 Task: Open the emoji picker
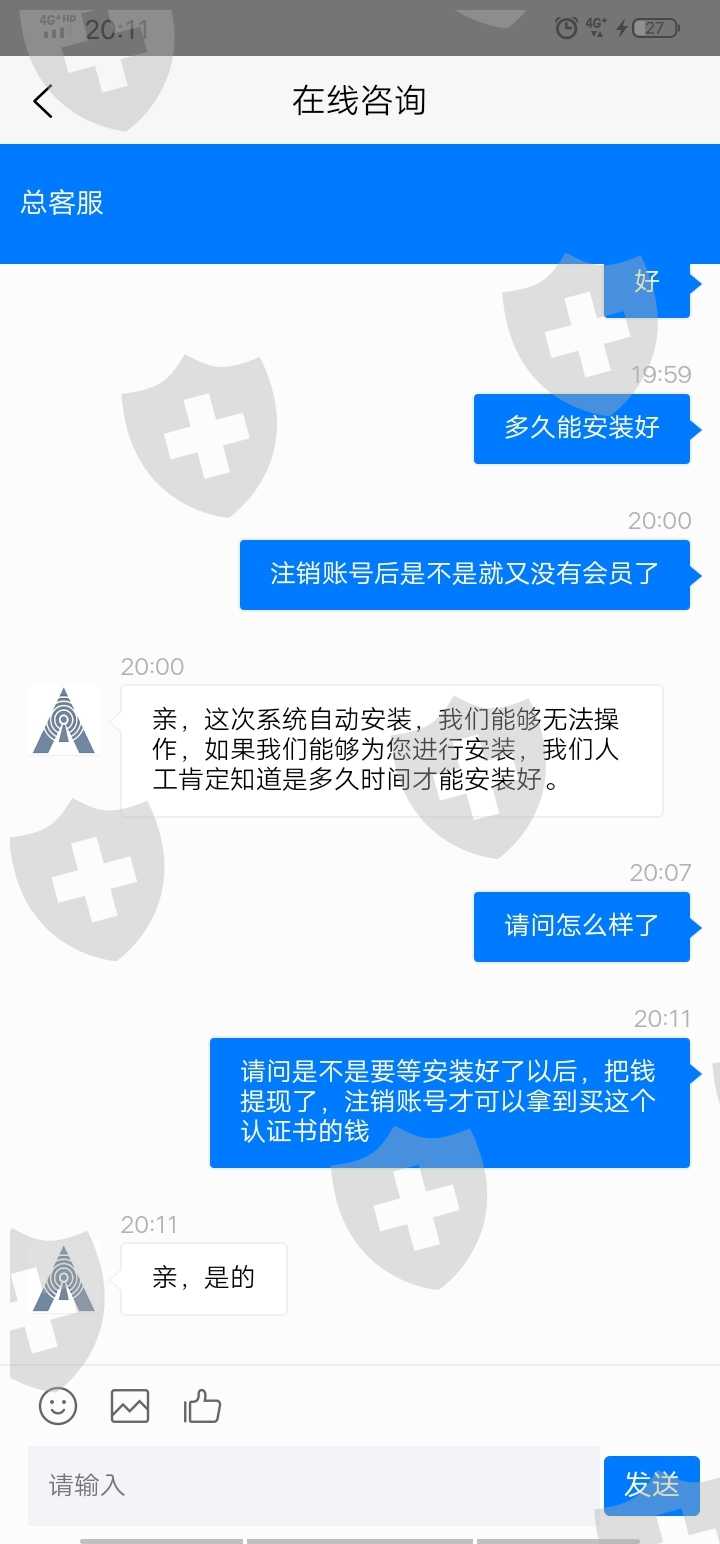click(58, 1406)
